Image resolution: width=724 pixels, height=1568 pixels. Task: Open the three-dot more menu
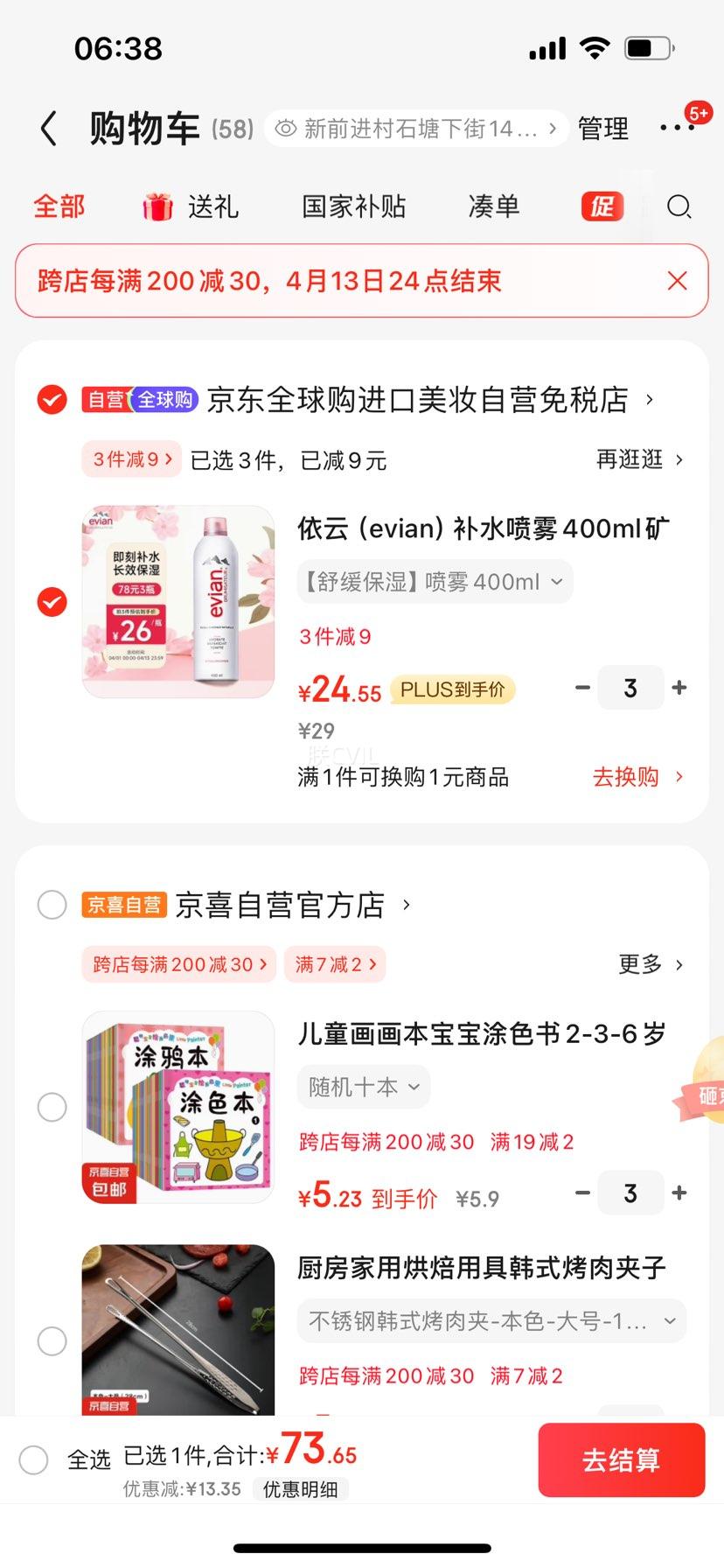676,127
